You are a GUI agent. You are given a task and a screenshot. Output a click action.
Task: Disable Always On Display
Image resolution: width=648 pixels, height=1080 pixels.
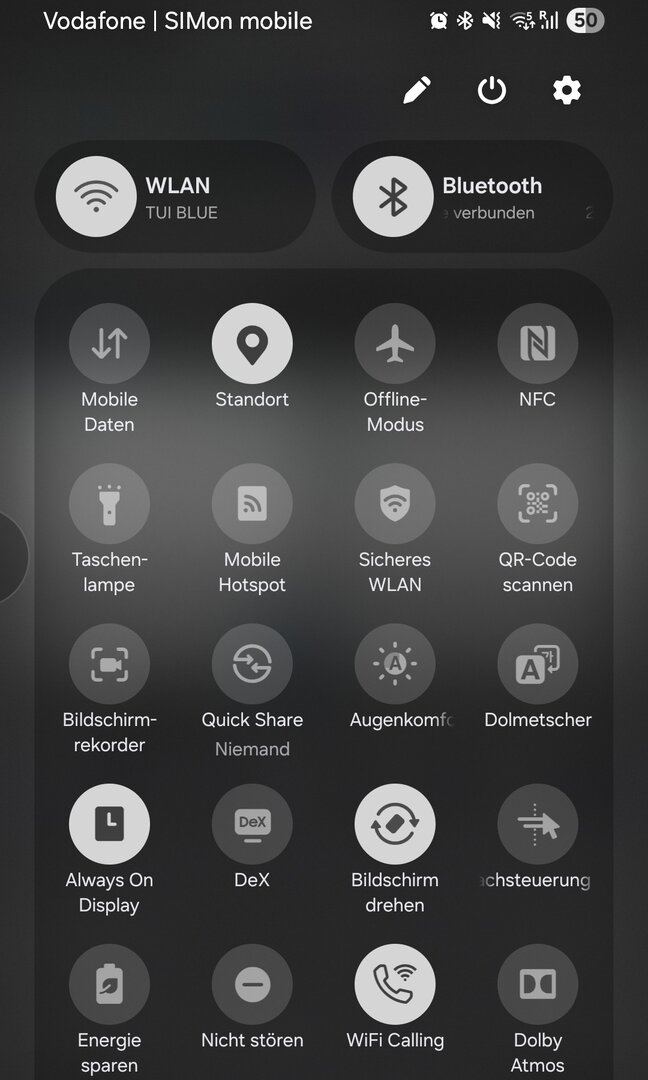point(109,824)
